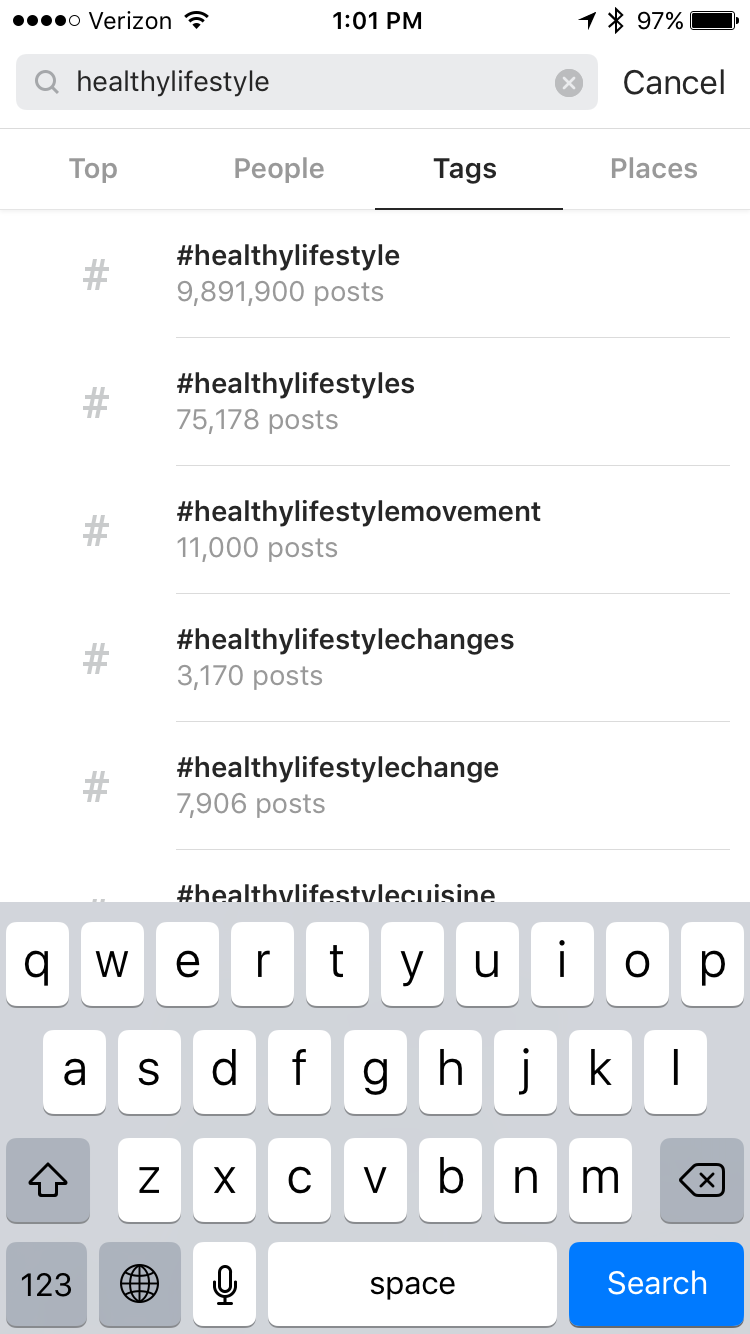Tap the keyboard backspace key

pyautogui.click(x=702, y=1180)
